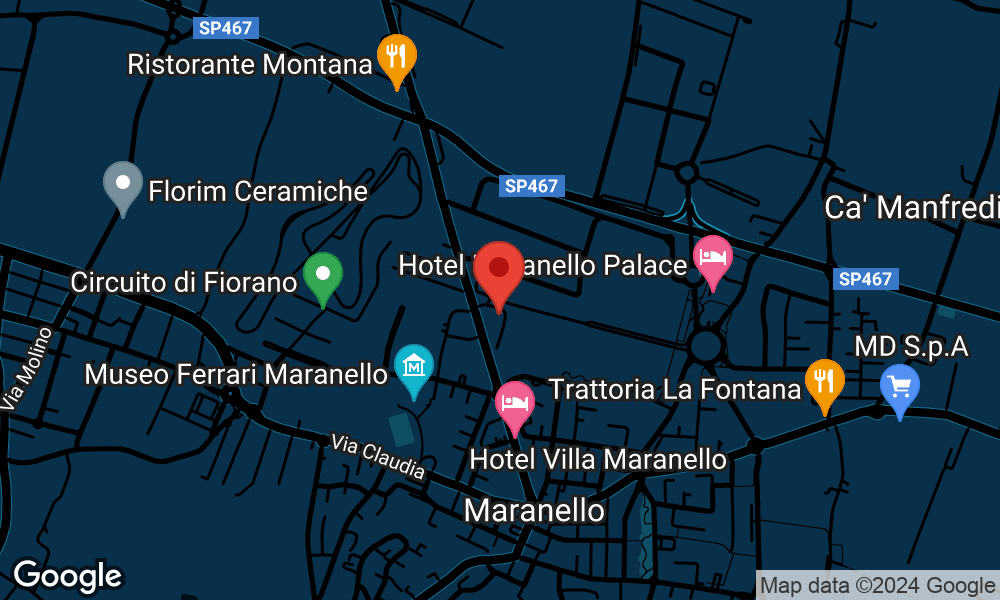Select the Hotel Maranello Palace pin
Viewport: 1000px width, 600px height.
click(712, 258)
